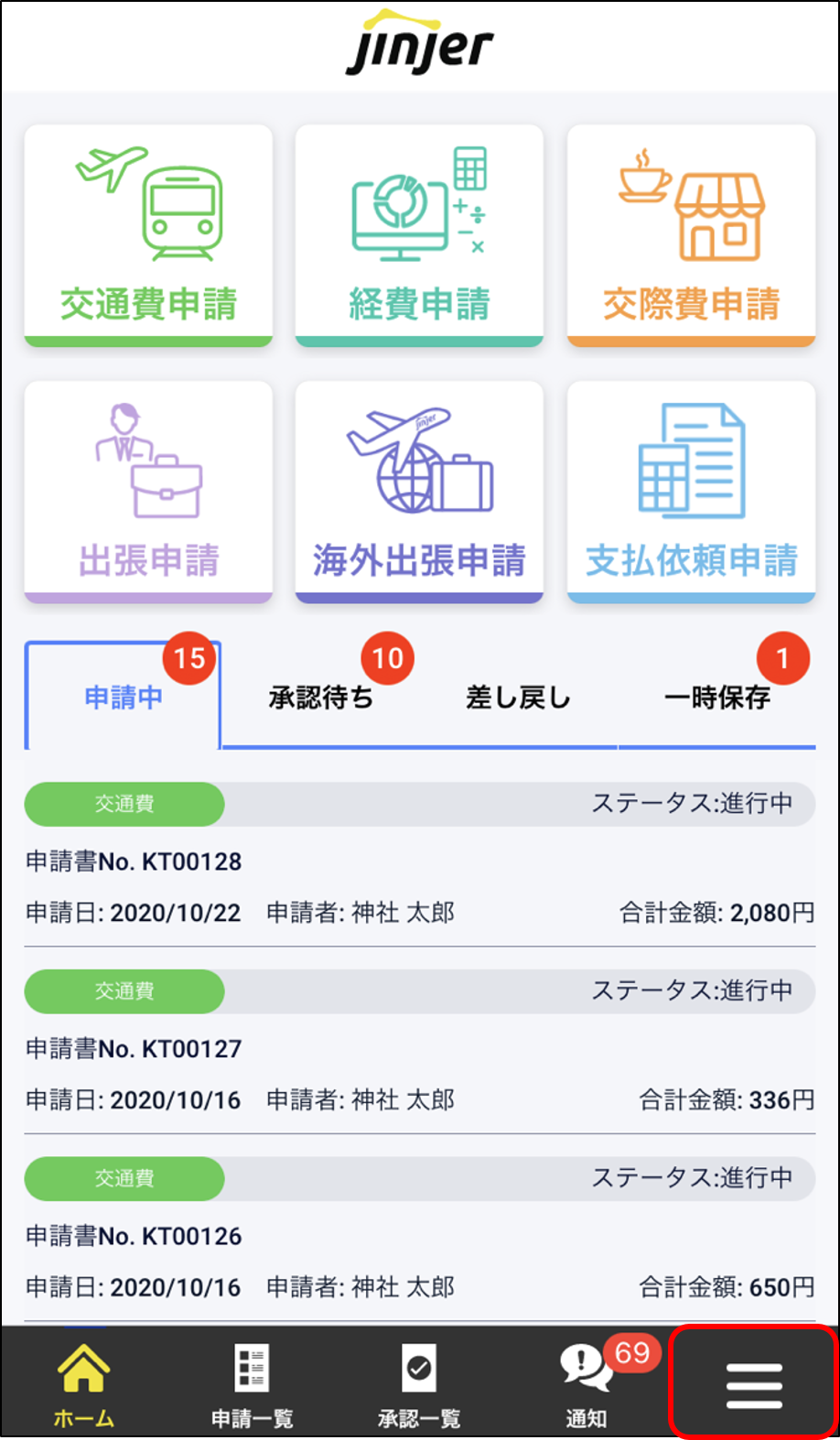Viewport: 840px width, 1440px height.
Task: Open 承認一覧 in bottom navigation
Action: coord(419,1384)
